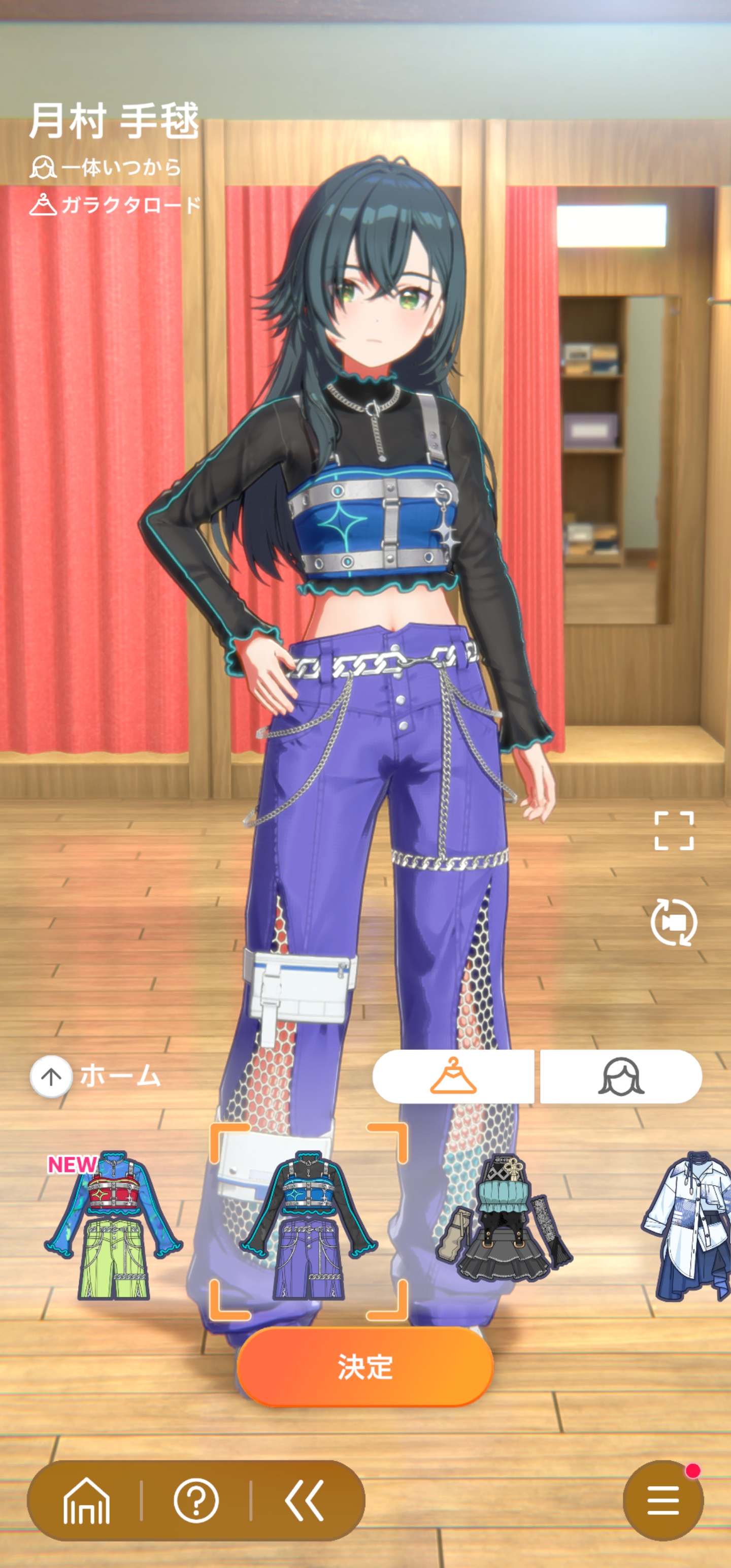Open the hamburger menu
This screenshot has width=731, height=1568.
pos(663,1500)
